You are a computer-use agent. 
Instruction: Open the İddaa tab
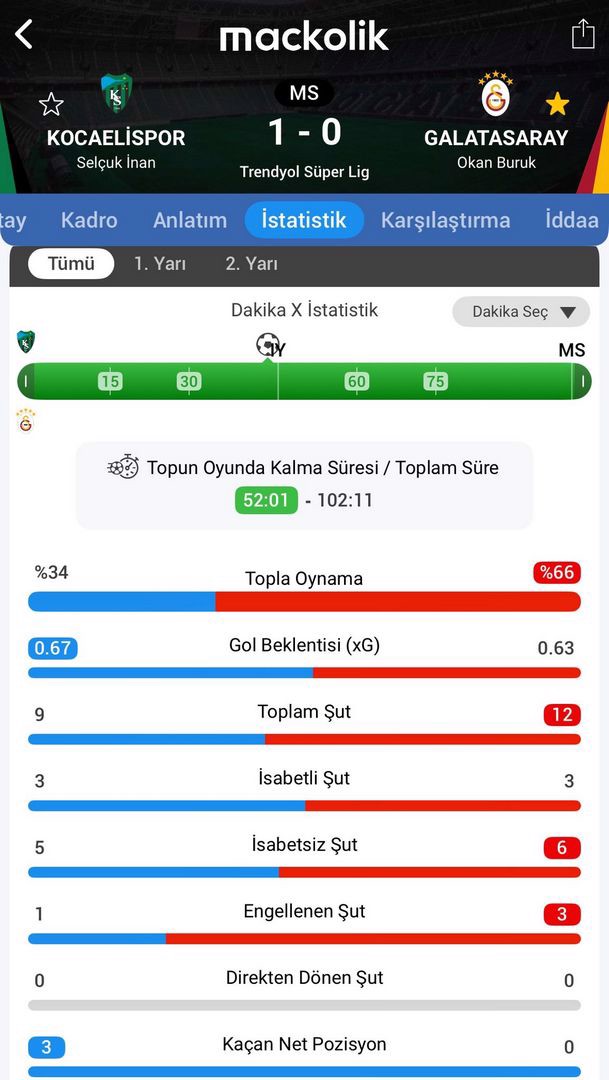pyautogui.click(x=572, y=220)
